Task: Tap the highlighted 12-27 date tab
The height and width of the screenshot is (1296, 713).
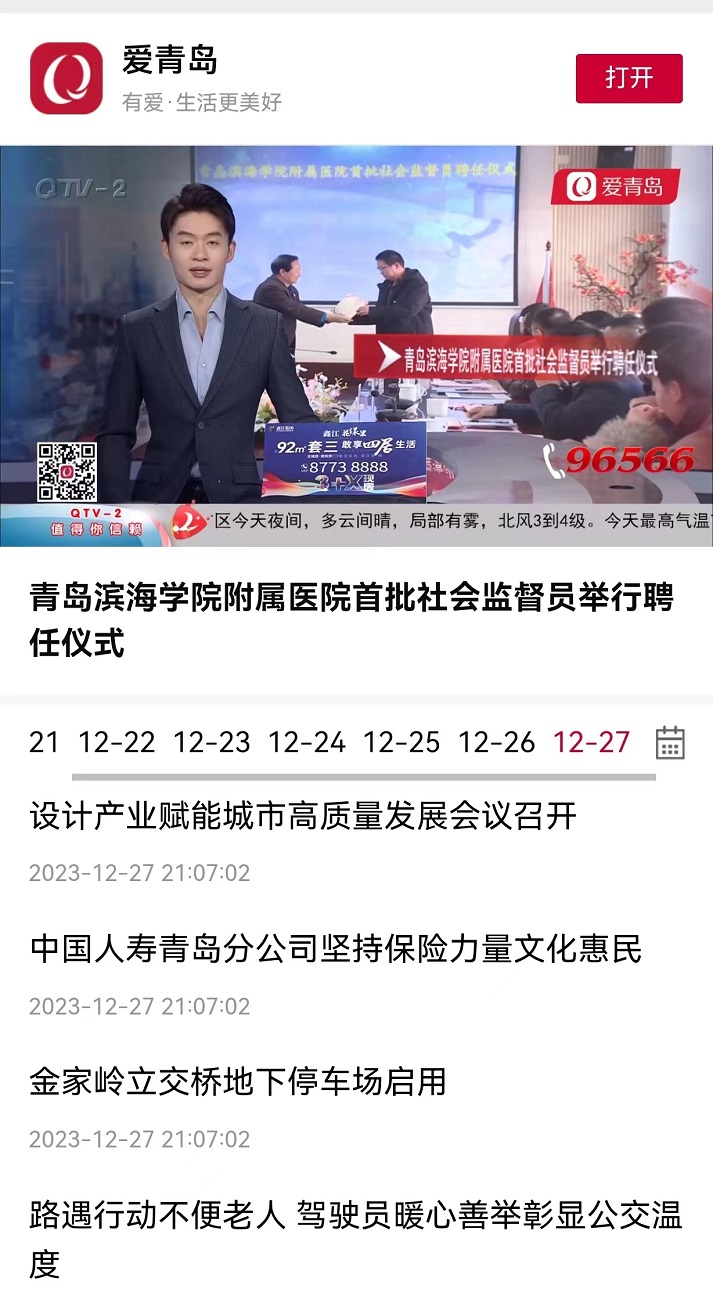Action: tap(591, 742)
